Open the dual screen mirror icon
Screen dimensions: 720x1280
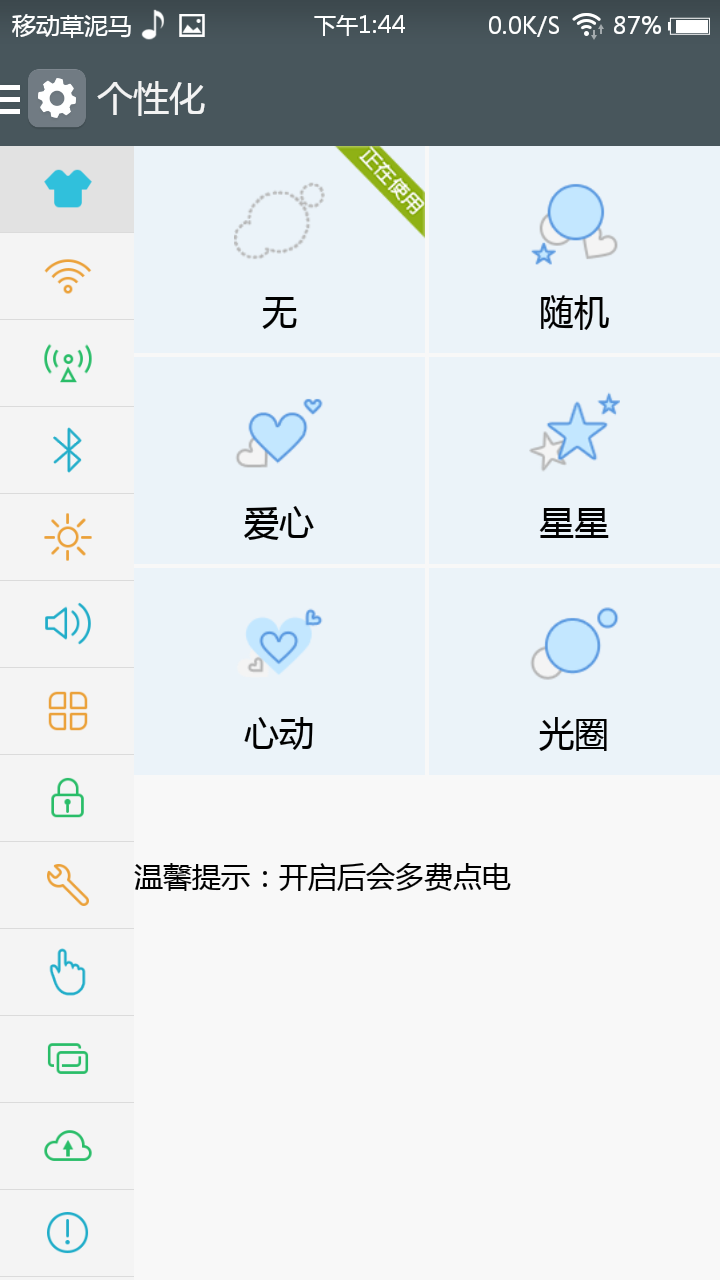(66, 1058)
